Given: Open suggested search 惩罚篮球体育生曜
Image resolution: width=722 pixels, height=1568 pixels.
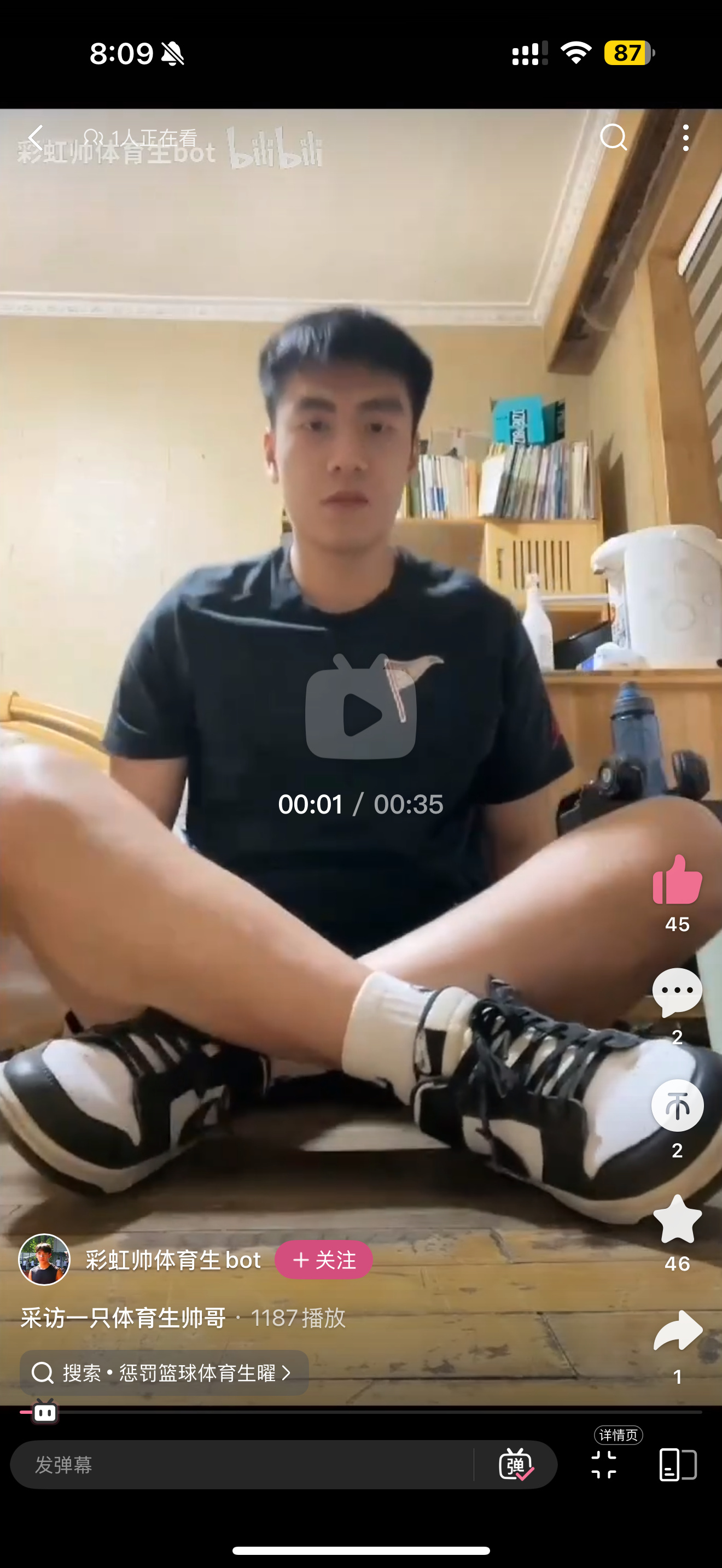Looking at the screenshot, I should coord(164,1373).
